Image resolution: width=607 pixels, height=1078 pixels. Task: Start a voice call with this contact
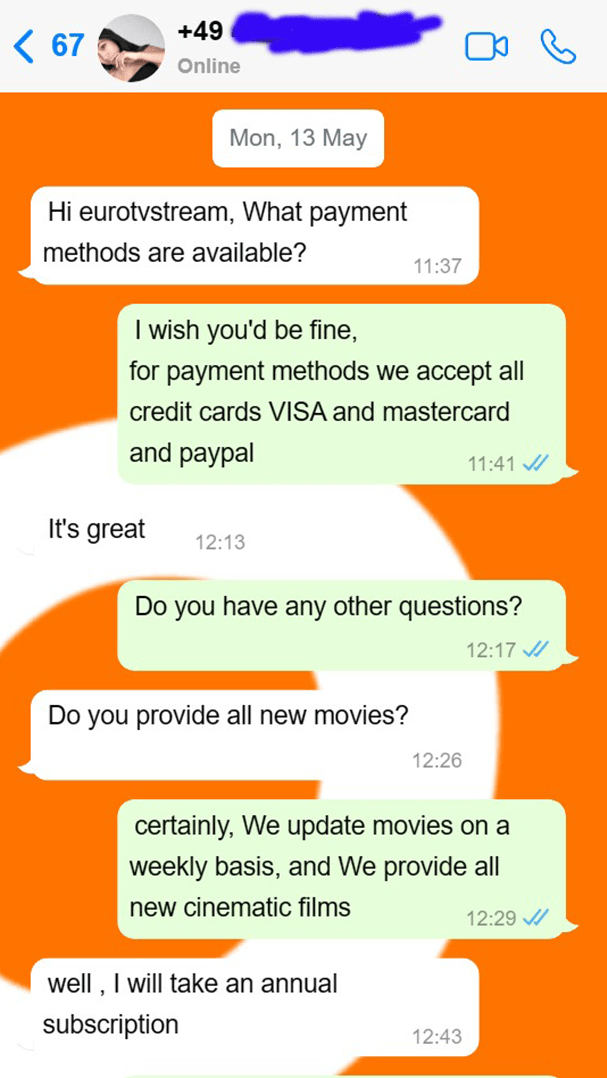click(555, 45)
